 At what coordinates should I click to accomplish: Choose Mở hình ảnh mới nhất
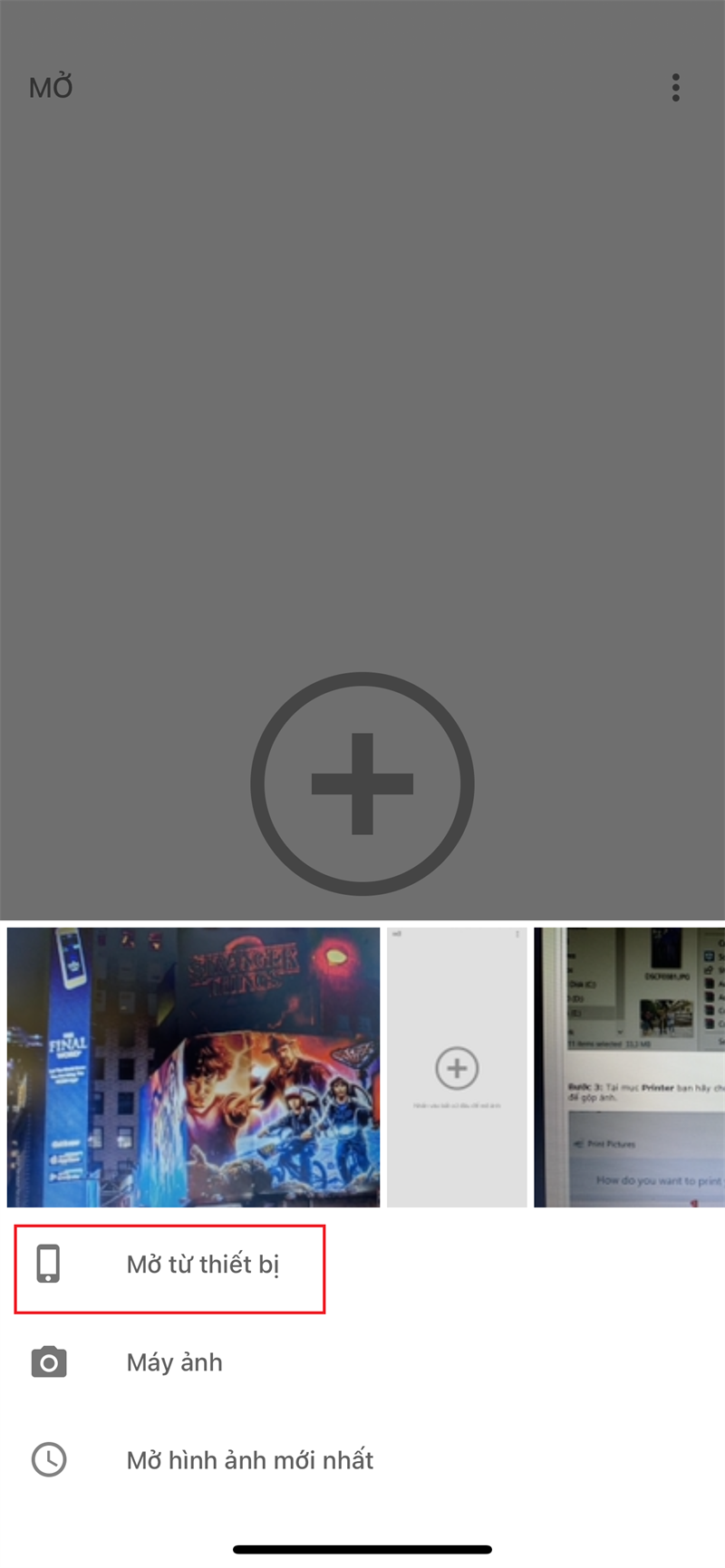pos(249,1460)
